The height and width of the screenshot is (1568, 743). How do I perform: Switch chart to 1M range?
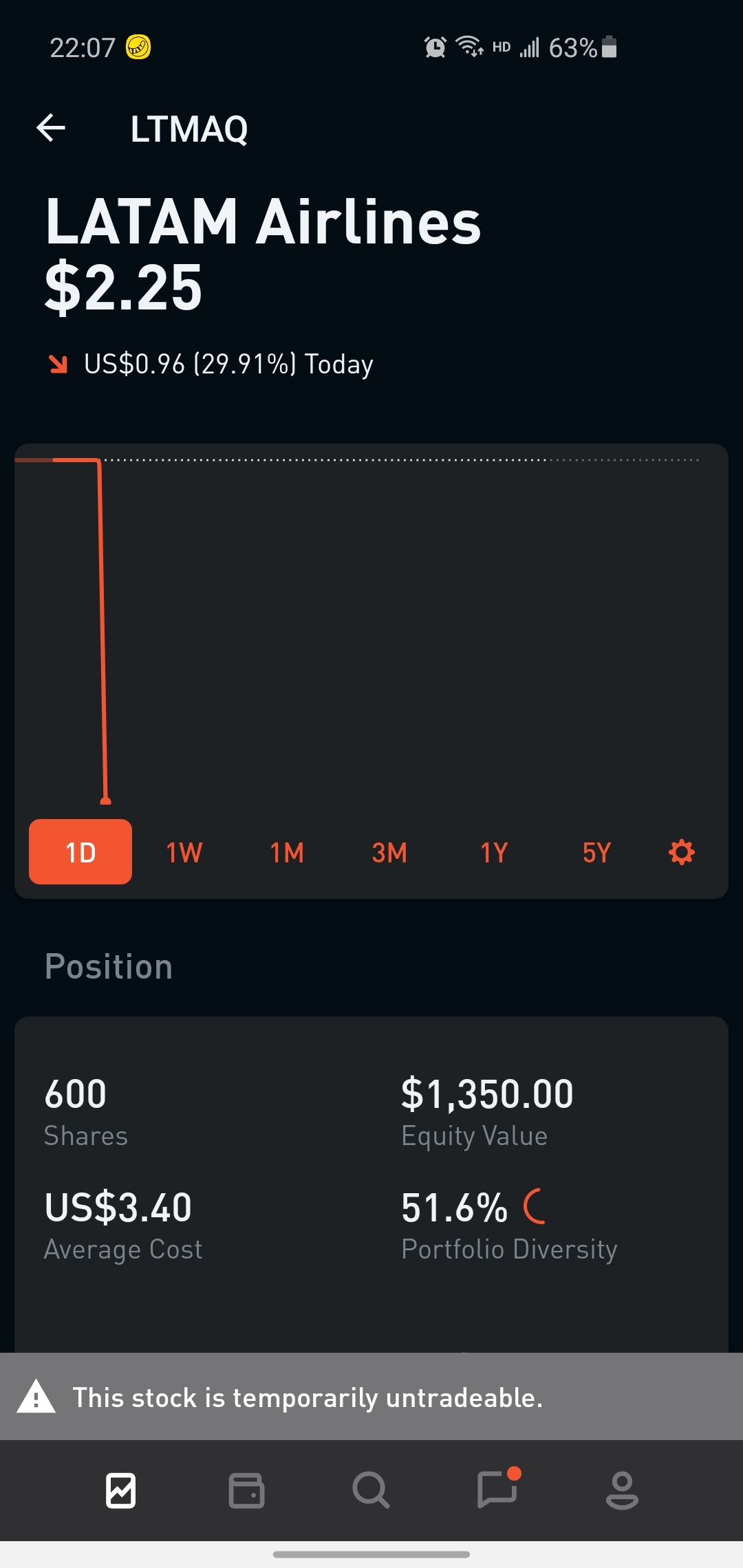pos(287,853)
